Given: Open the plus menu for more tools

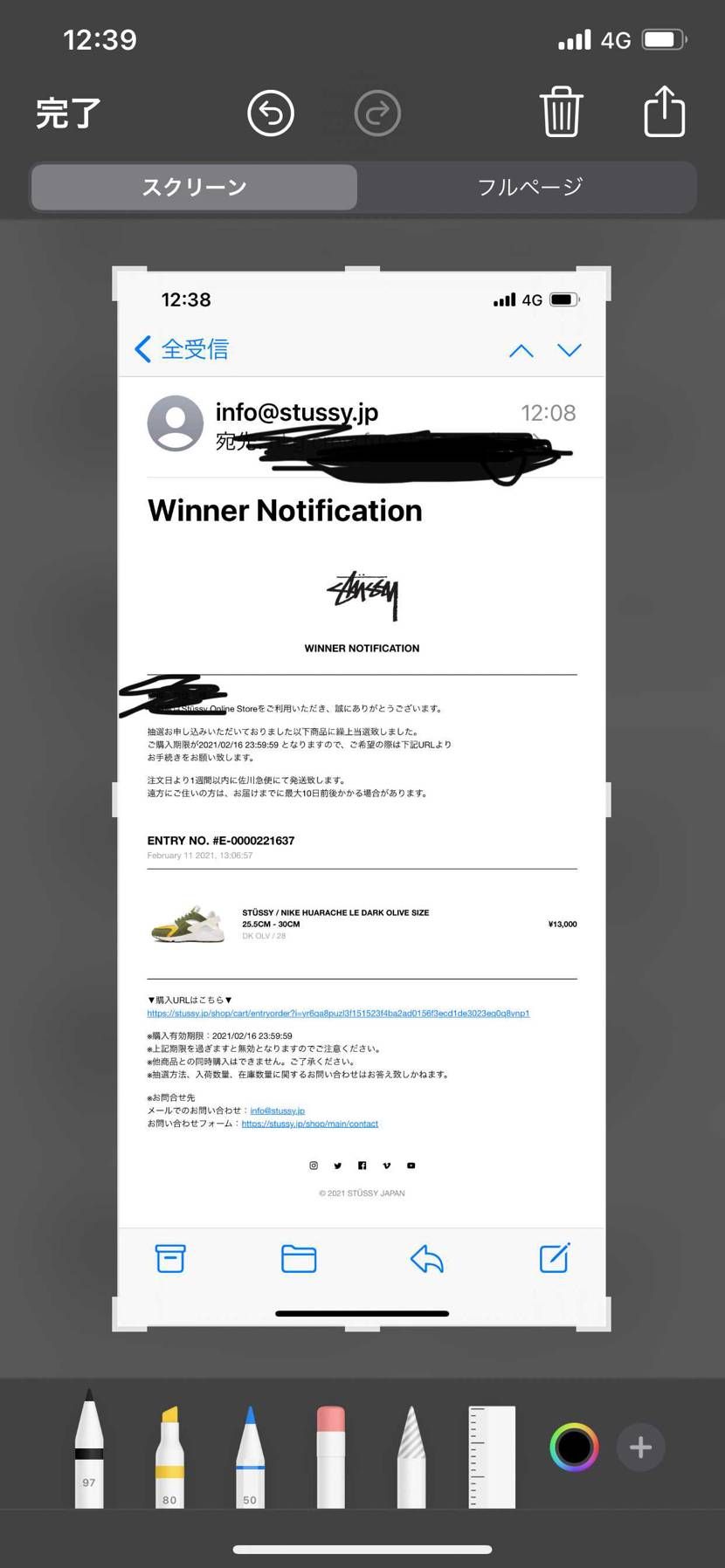Looking at the screenshot, I should coord(640,1447).
